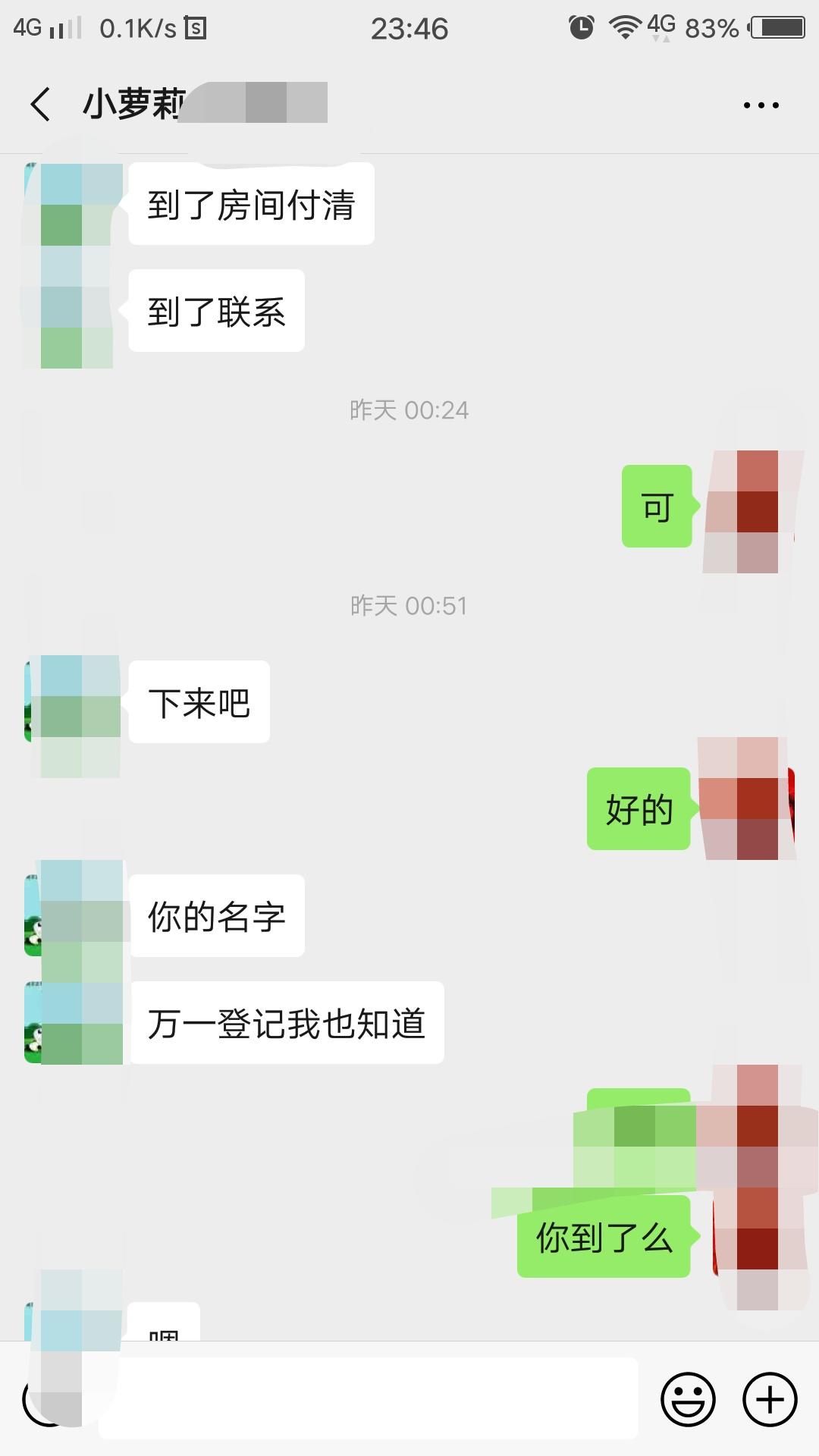Select the message 下来吧
The height and width of the screenshot is (1456, 819).
click(x=199, y=701)
